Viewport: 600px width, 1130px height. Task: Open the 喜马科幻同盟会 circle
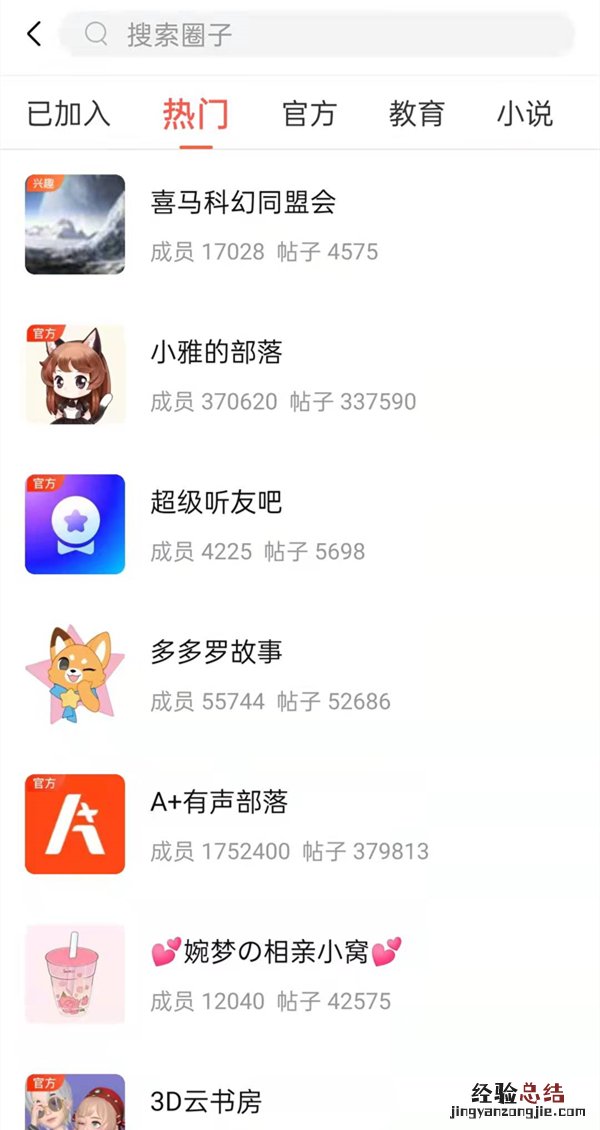click(243, 203)
